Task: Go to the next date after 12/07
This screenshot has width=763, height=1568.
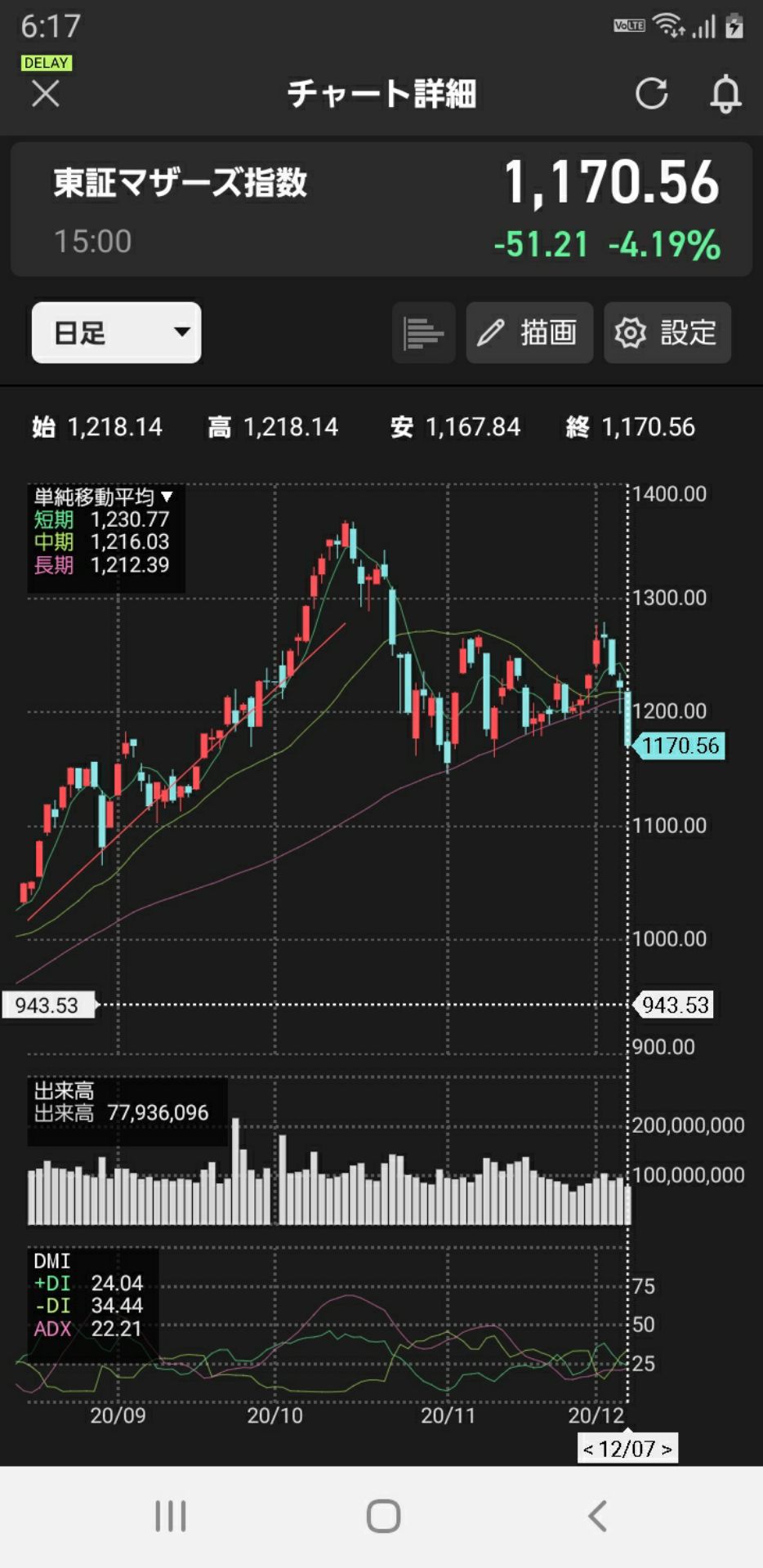Action: (x=667, y=1450)
